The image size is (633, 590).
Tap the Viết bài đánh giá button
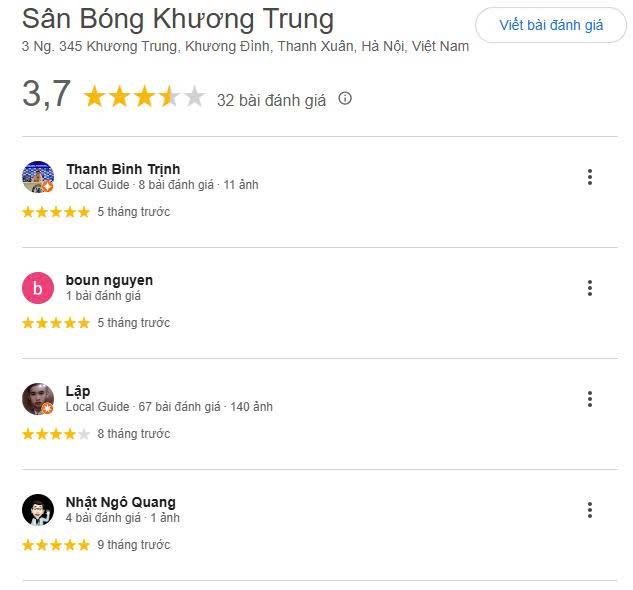[x=551, y=25]
